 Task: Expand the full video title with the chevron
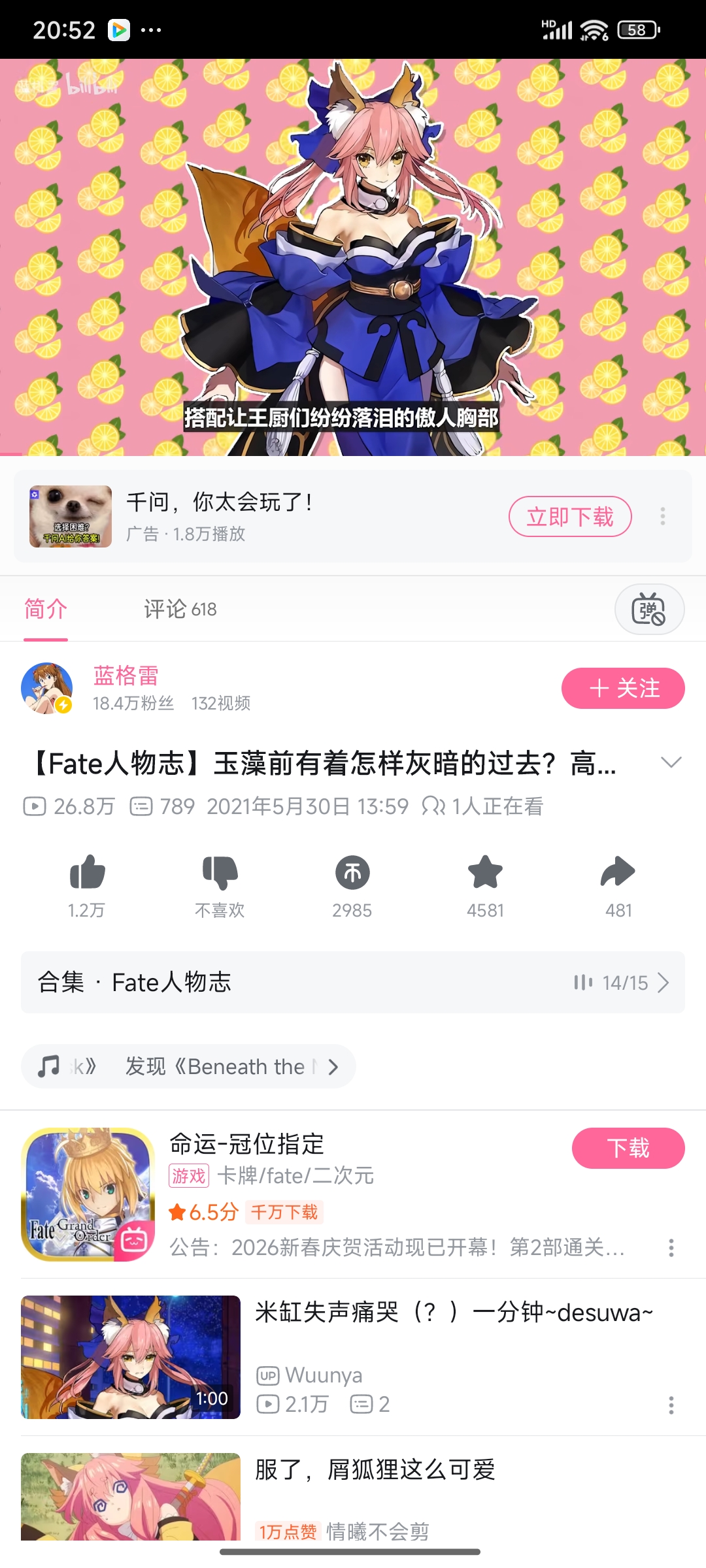pyautogui.click(x=671, y=762)
